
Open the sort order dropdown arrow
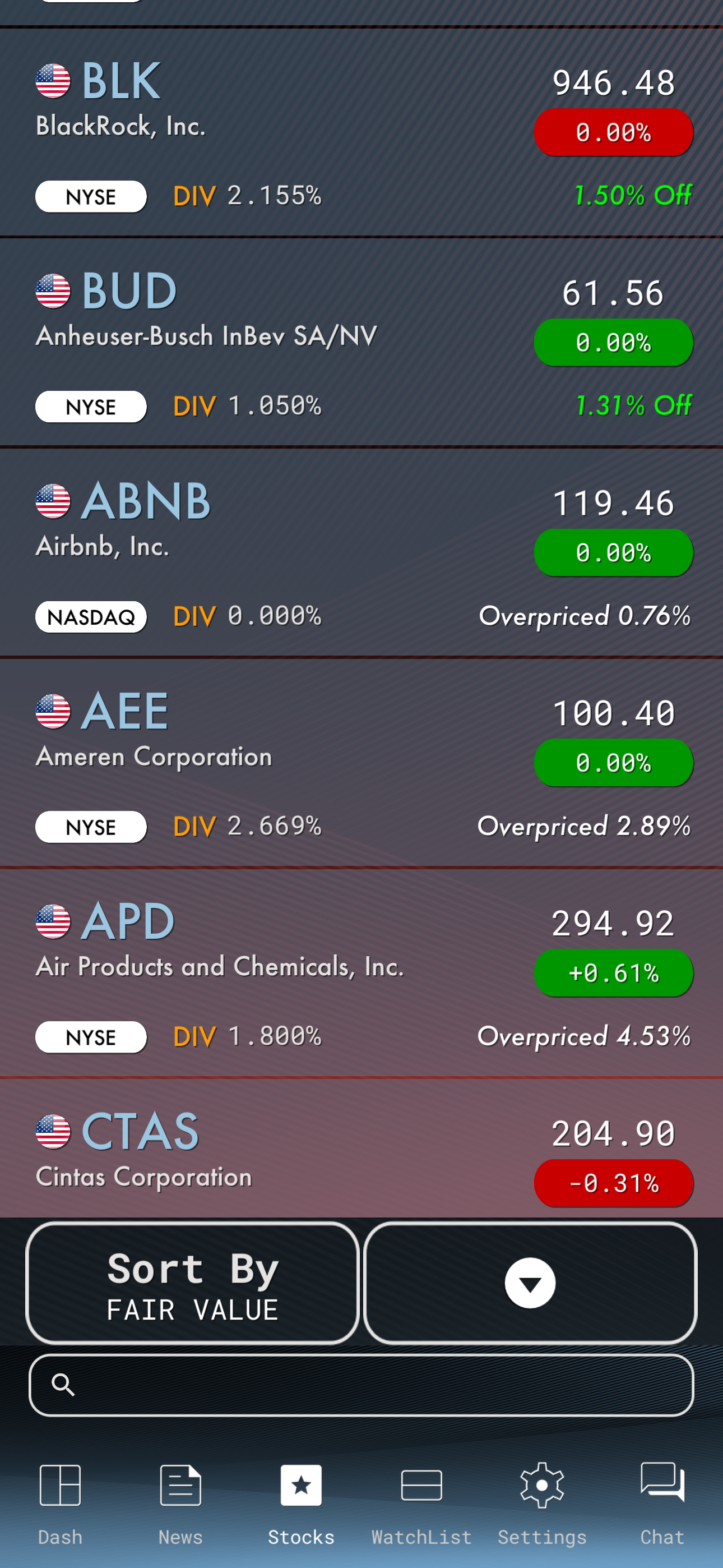[530, 1283]
